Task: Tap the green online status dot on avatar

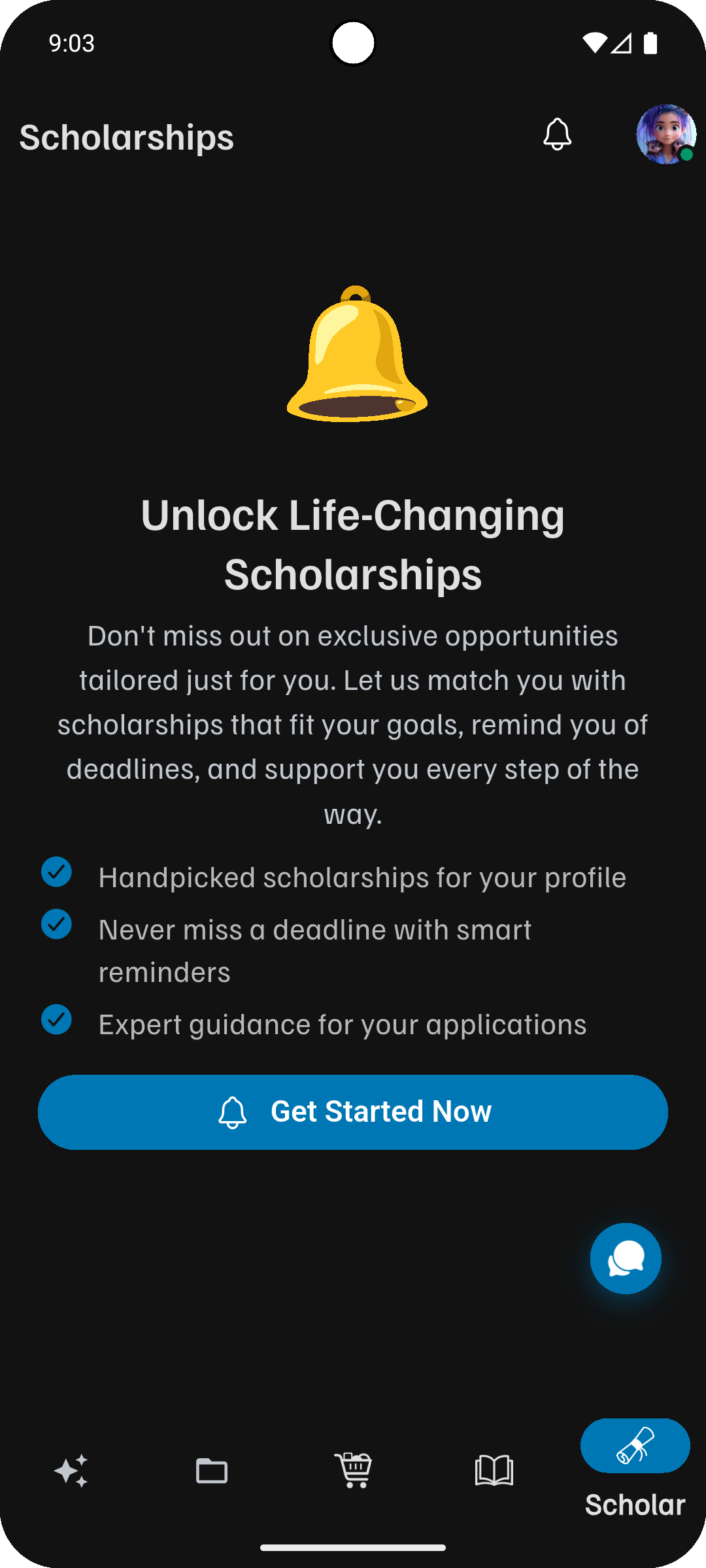Action: click(688, 155)
